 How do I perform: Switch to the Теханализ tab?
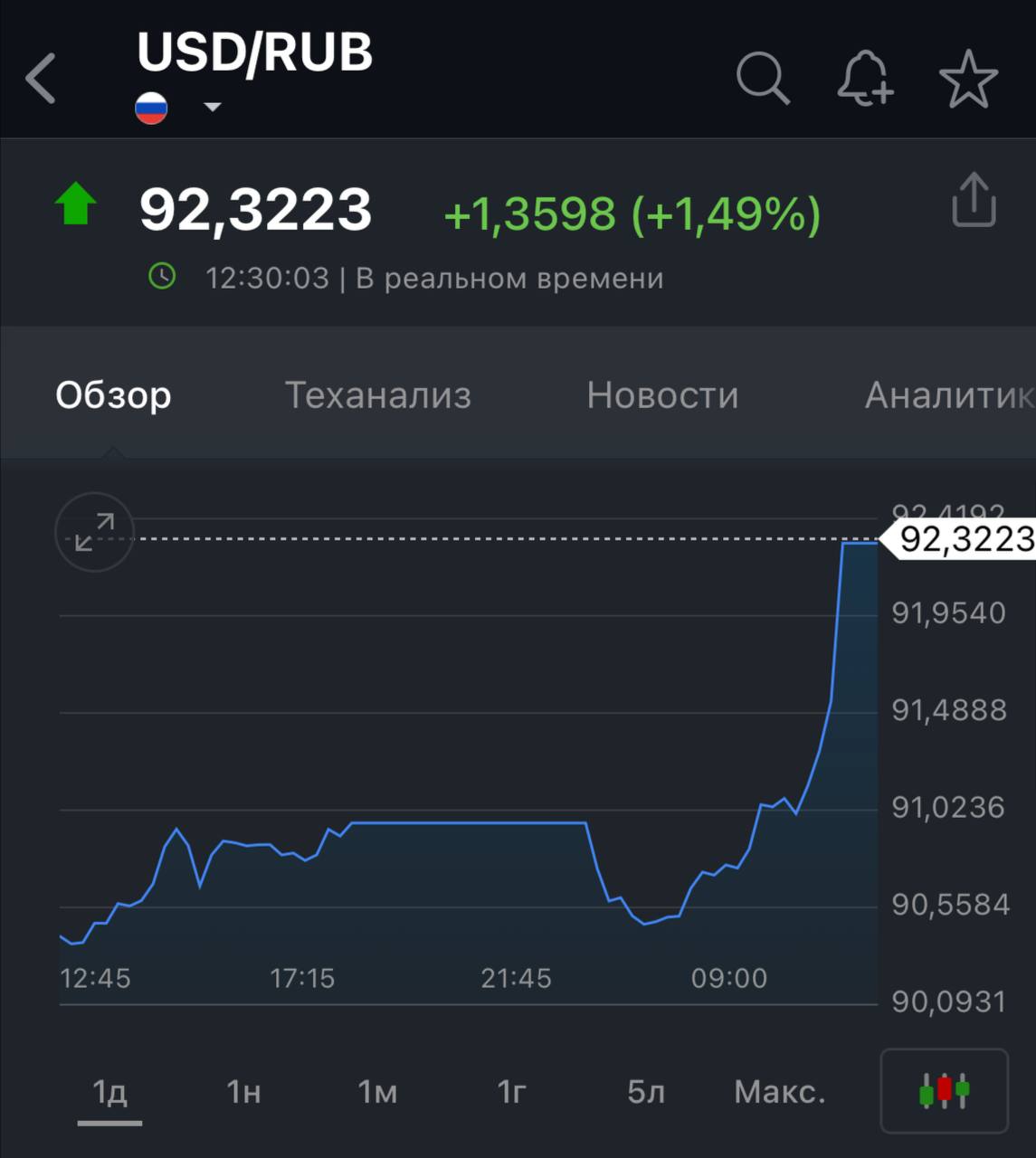pyautogui.click(x=377, y=395)
